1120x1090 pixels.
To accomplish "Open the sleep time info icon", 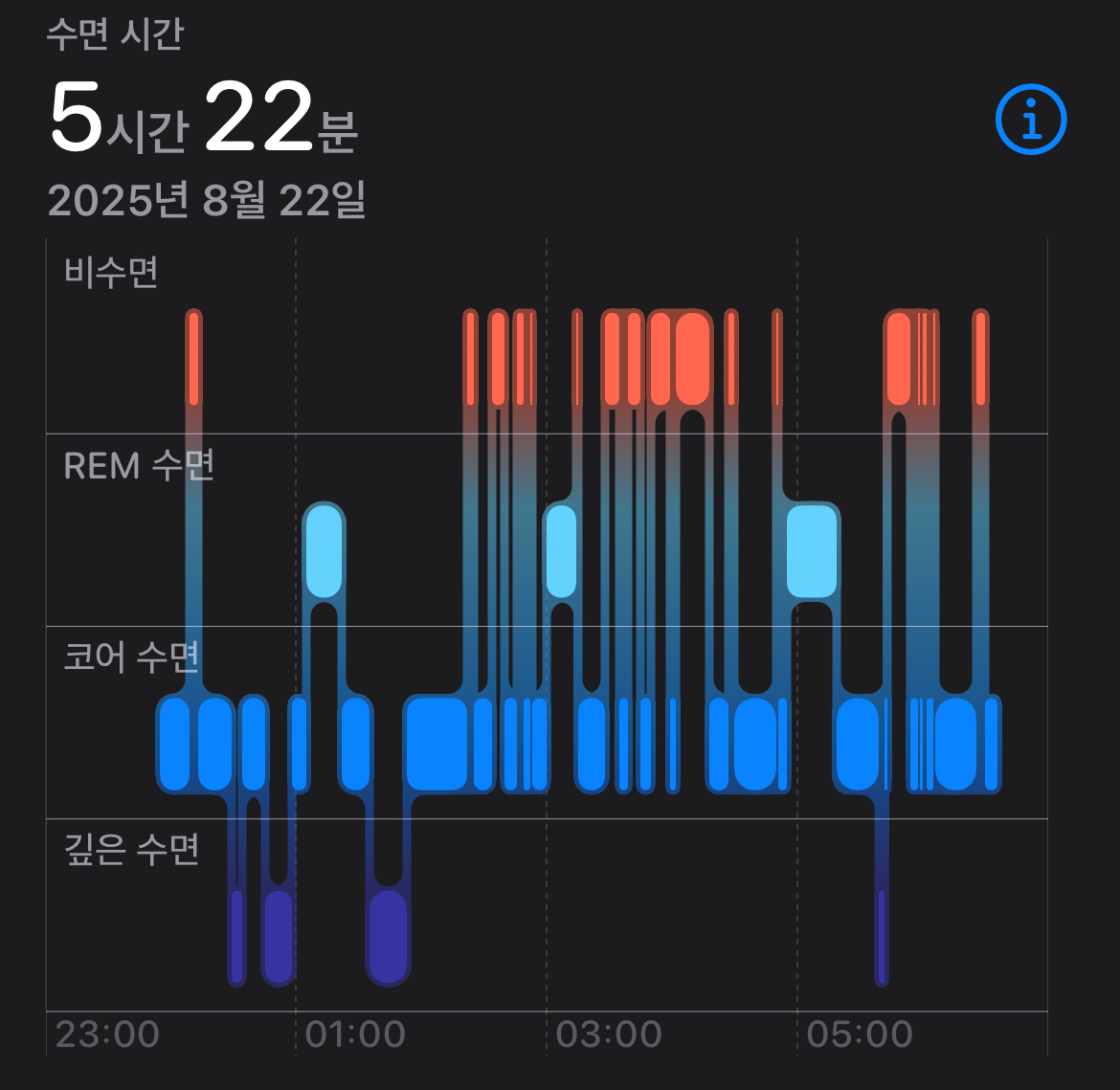I will click(x=1031, y=120).
